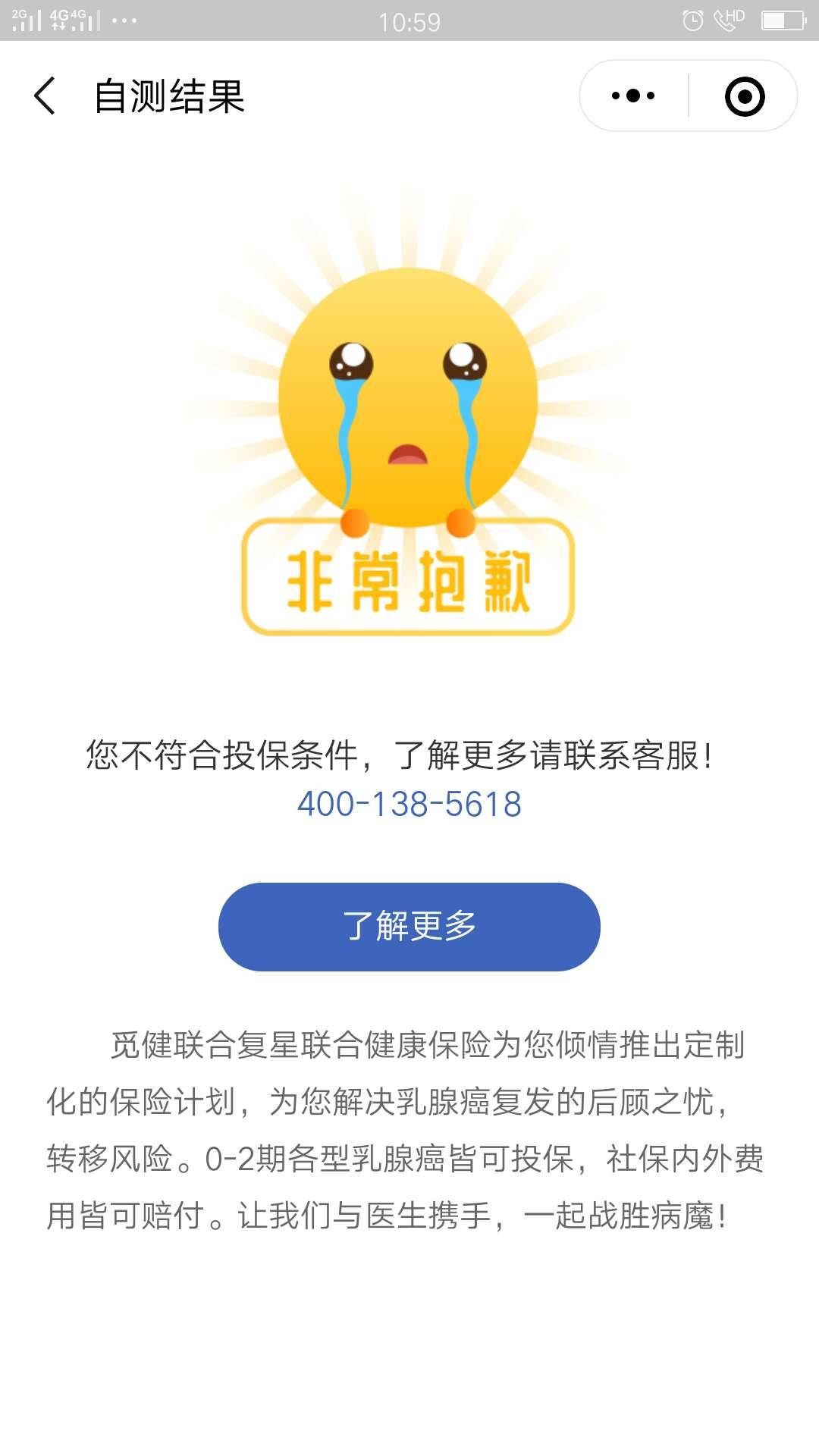Tap the 10:59 time display
This screenshot has width=819, height=1456.
tap(409, 21)
